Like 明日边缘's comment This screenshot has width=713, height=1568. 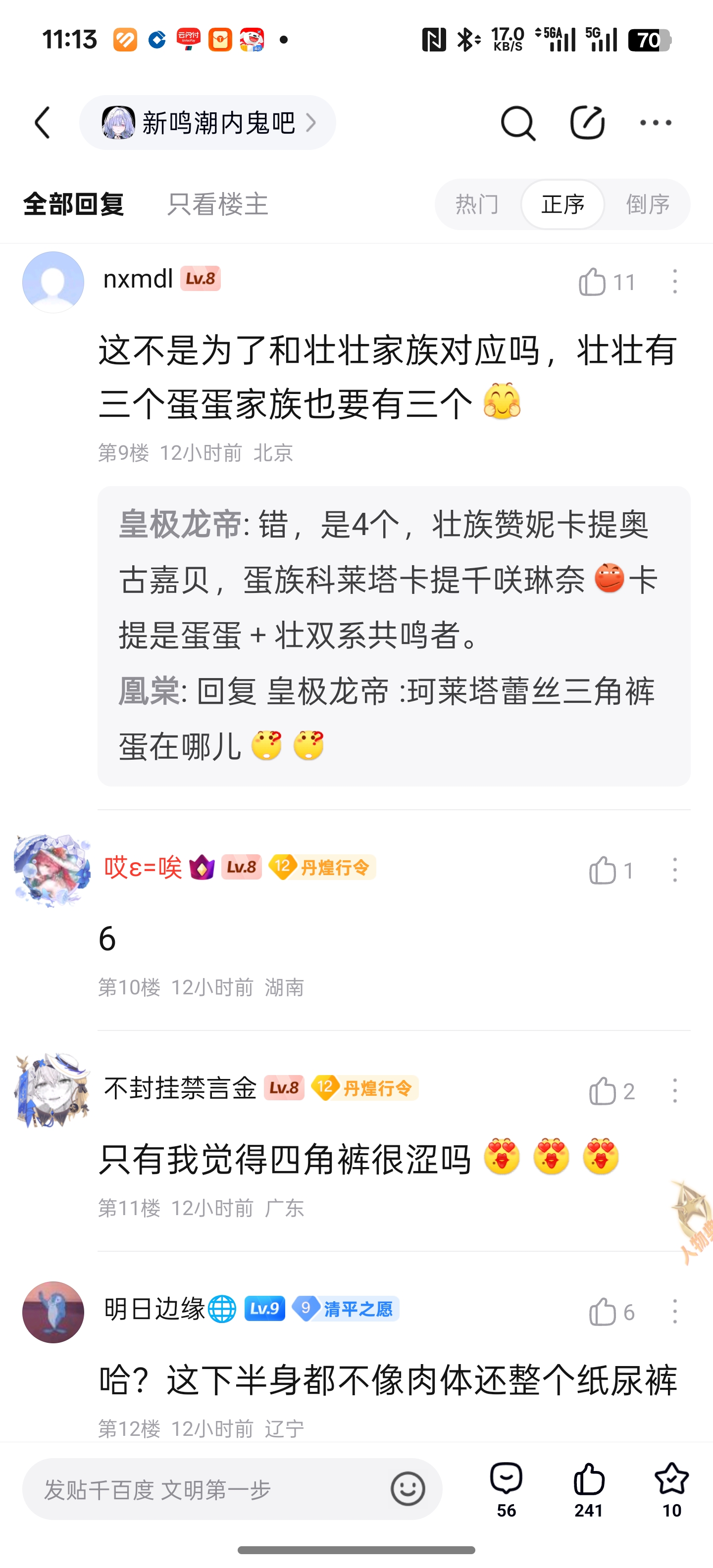click(603, 1312)
